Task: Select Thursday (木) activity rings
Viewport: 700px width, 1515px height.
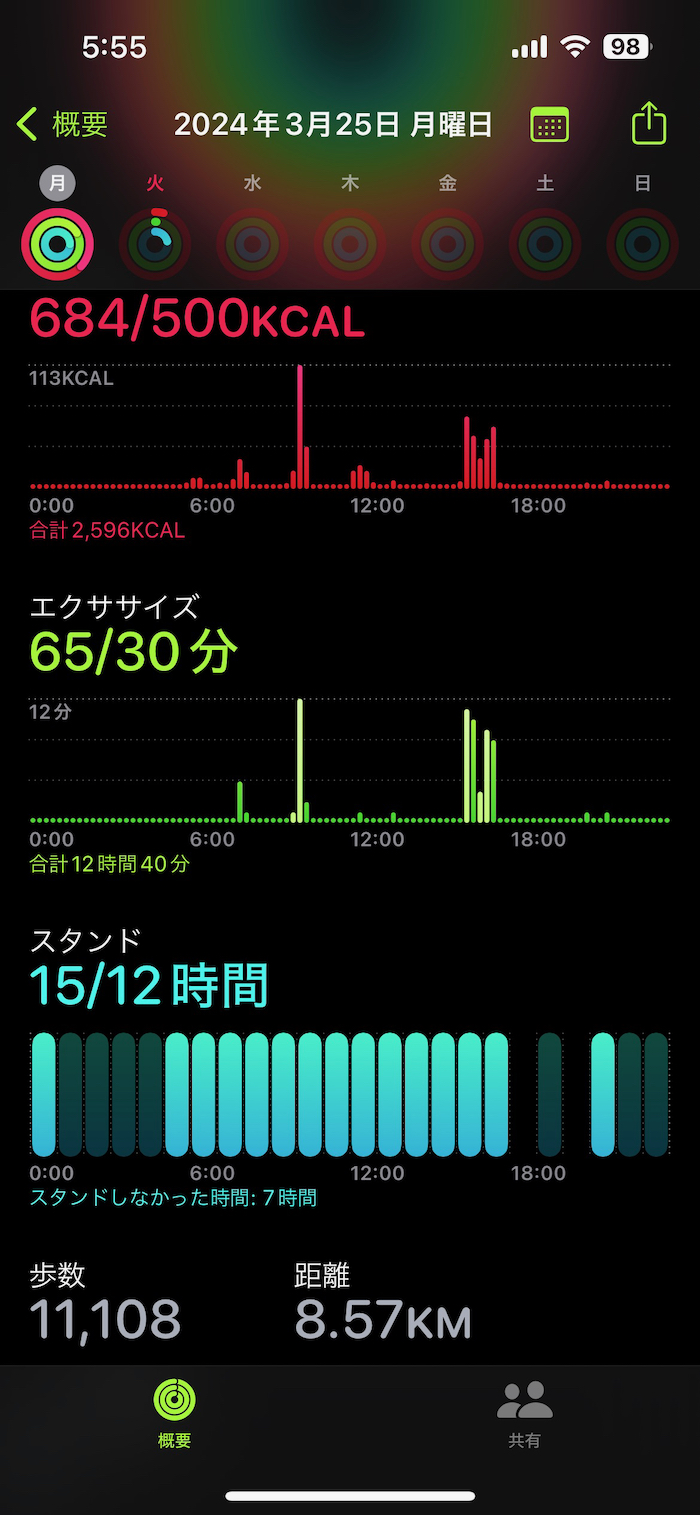Action: click(350, 243)
